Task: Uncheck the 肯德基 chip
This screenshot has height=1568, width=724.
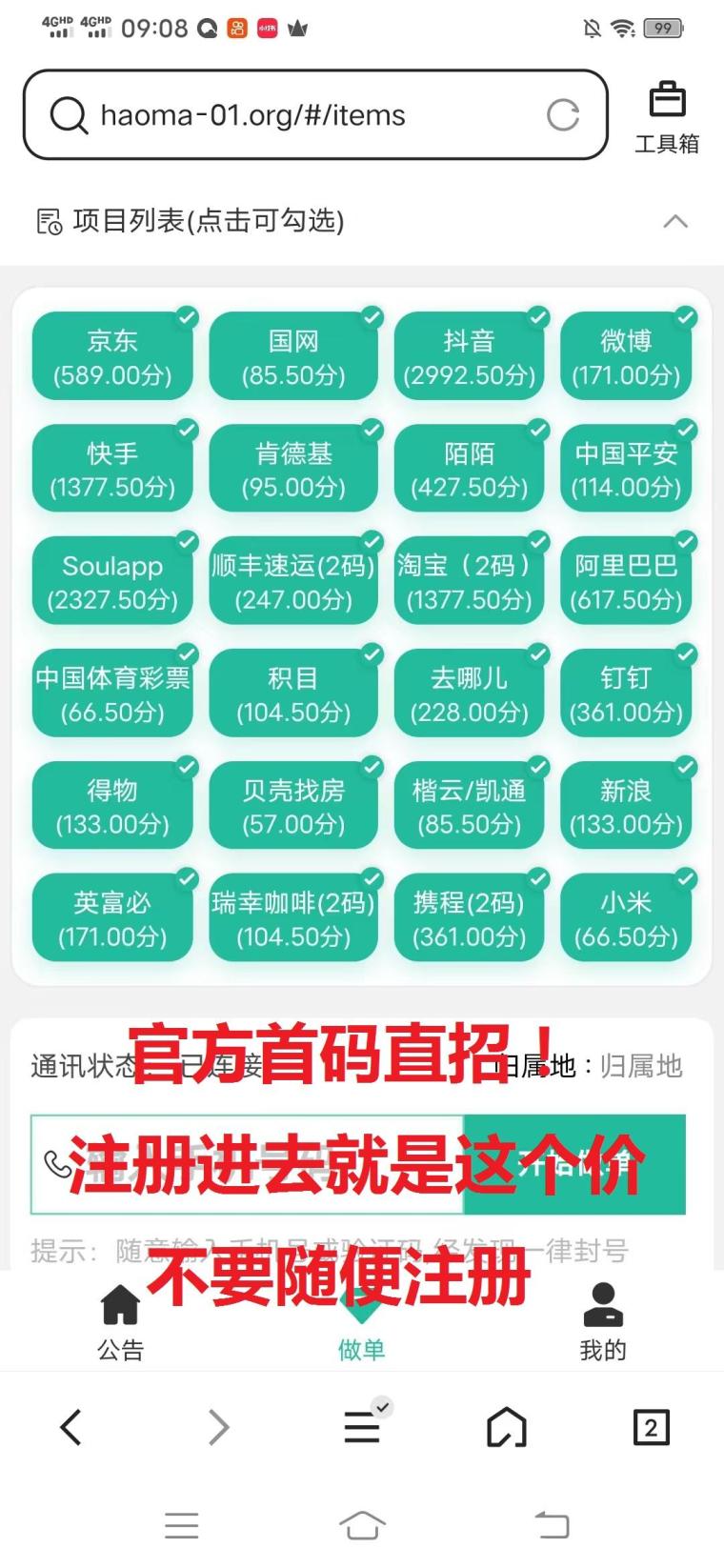Action: click(x=293, y=470)
